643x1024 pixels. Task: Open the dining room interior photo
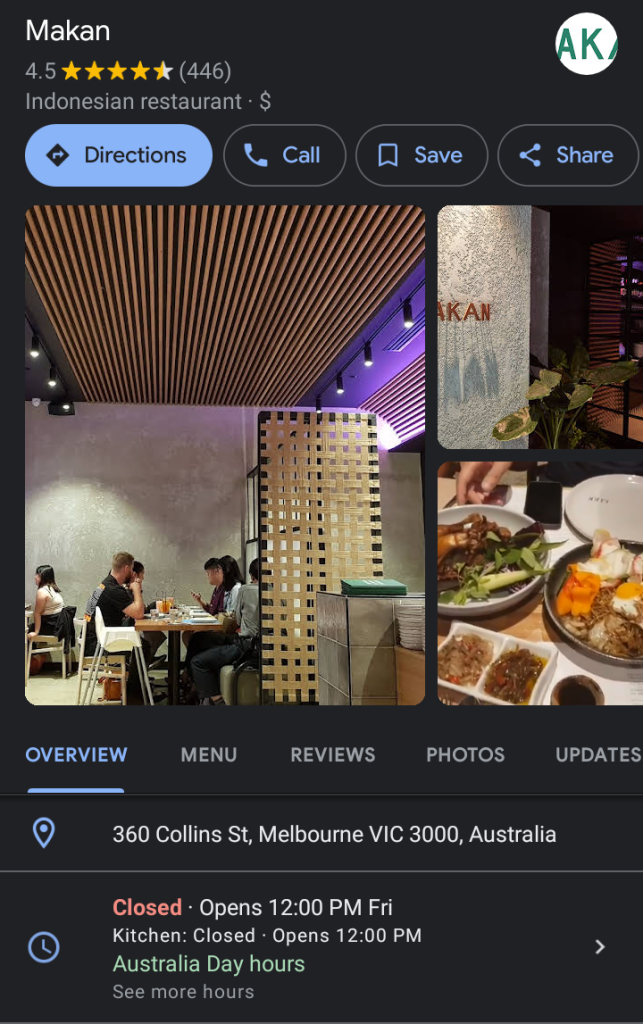[225, 455]
